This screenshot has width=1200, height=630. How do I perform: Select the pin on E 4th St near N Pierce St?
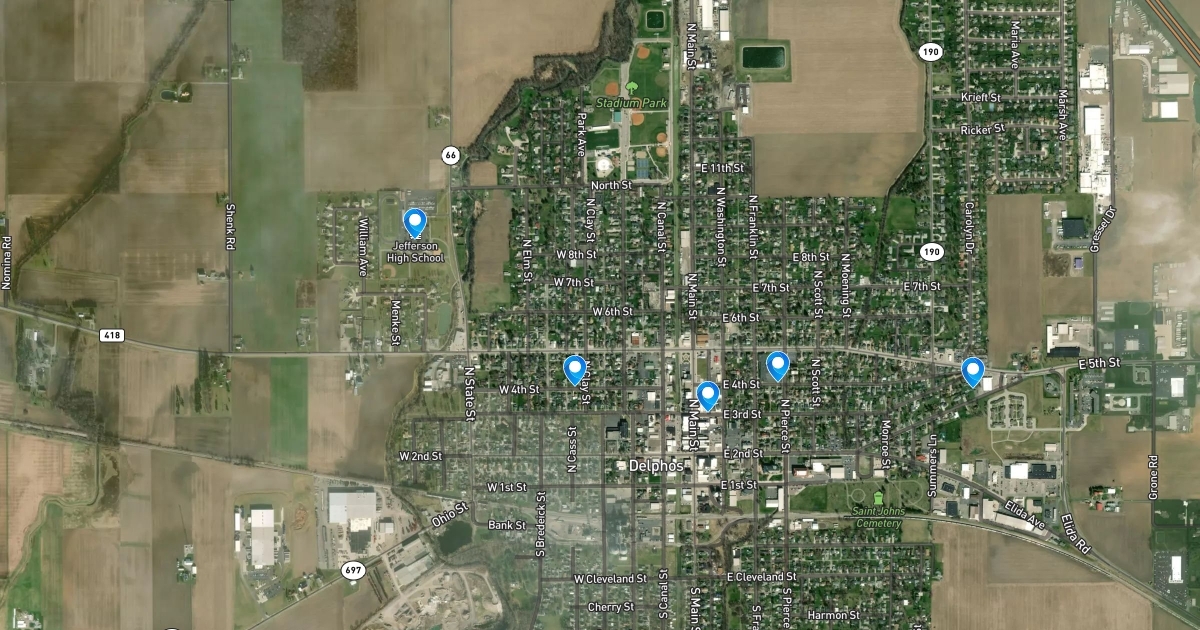(x=778, y=365)
